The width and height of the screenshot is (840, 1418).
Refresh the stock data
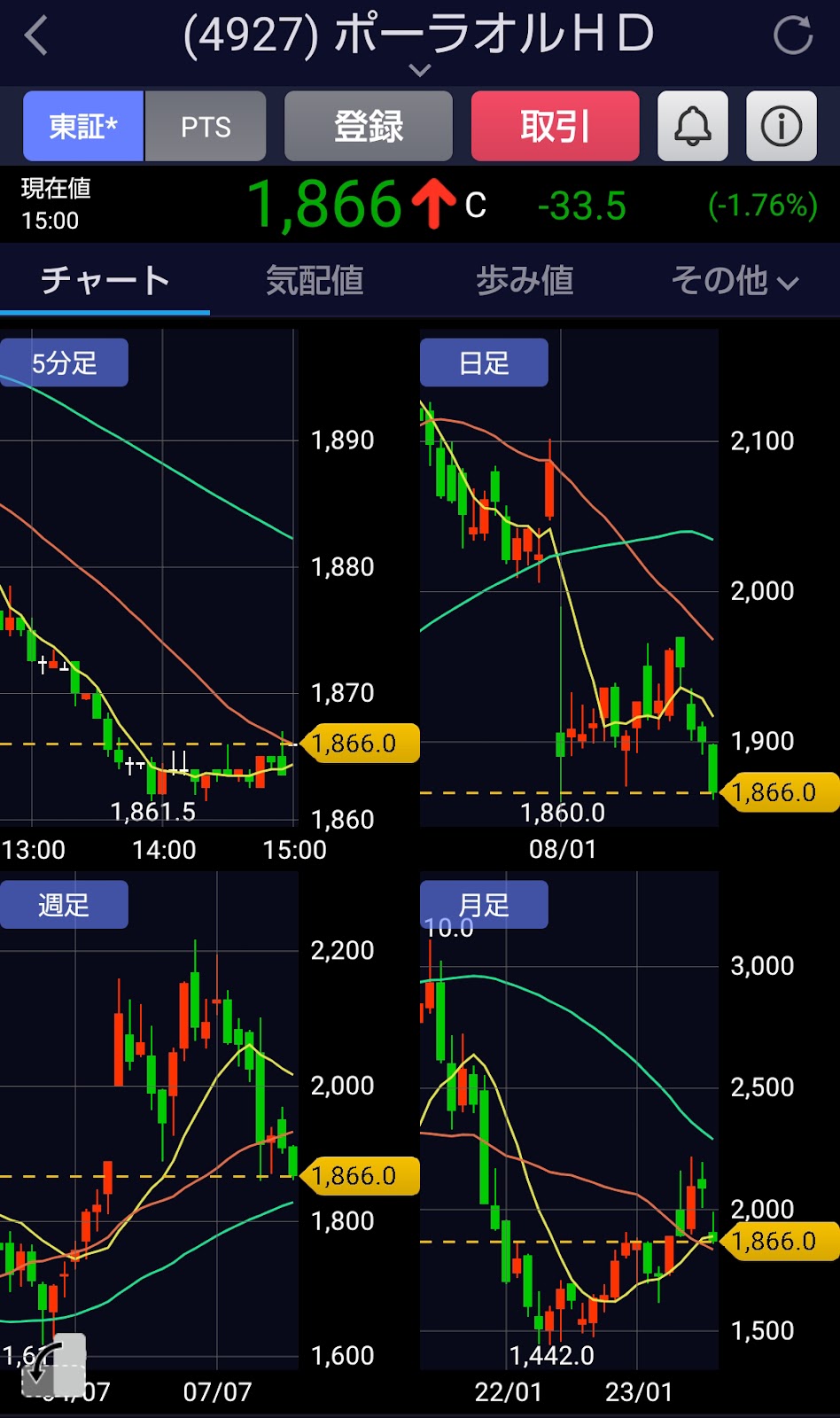[x=792, y=35]
